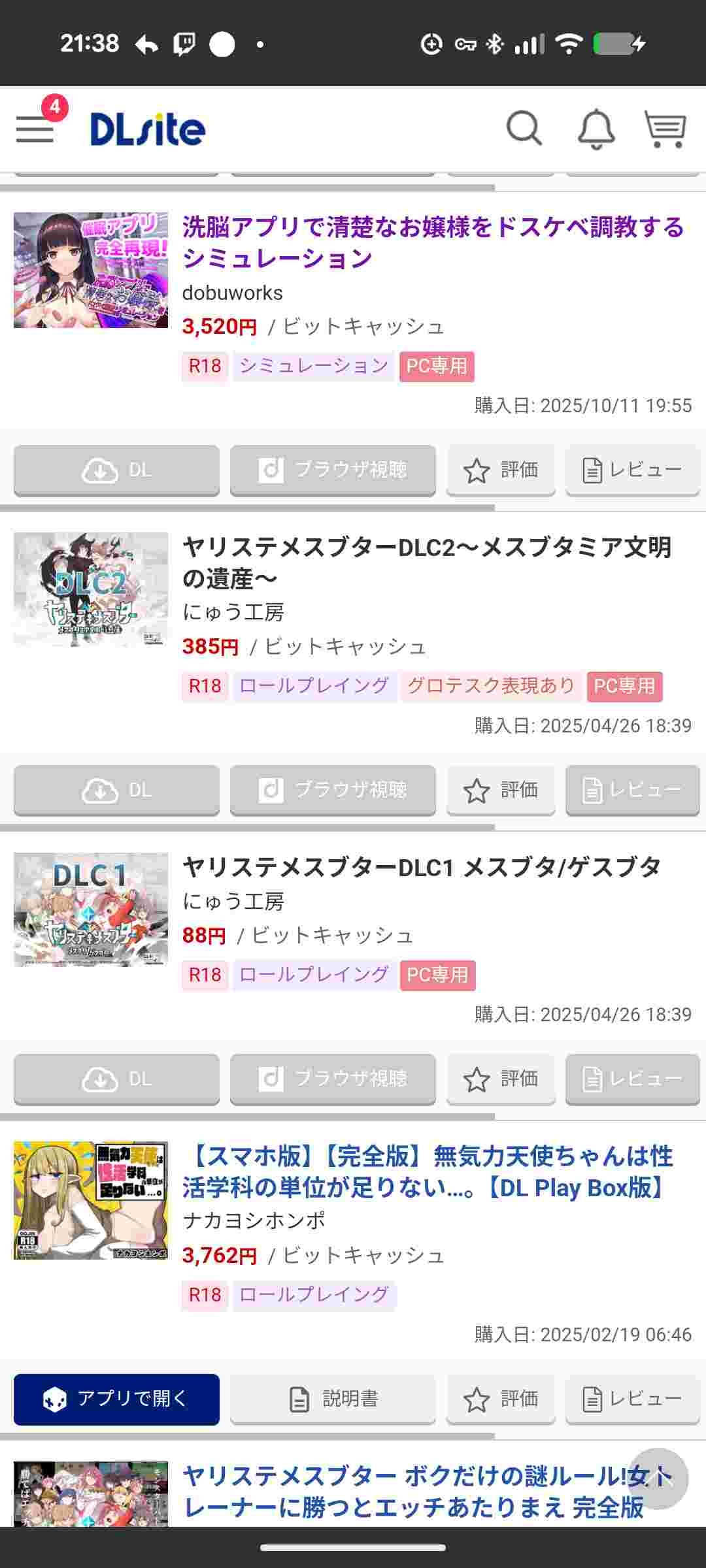The width and height of the screenshot is (706, 1568).
Task: Tap the scroll-to-top arrow button
Action: (658, 1479)
